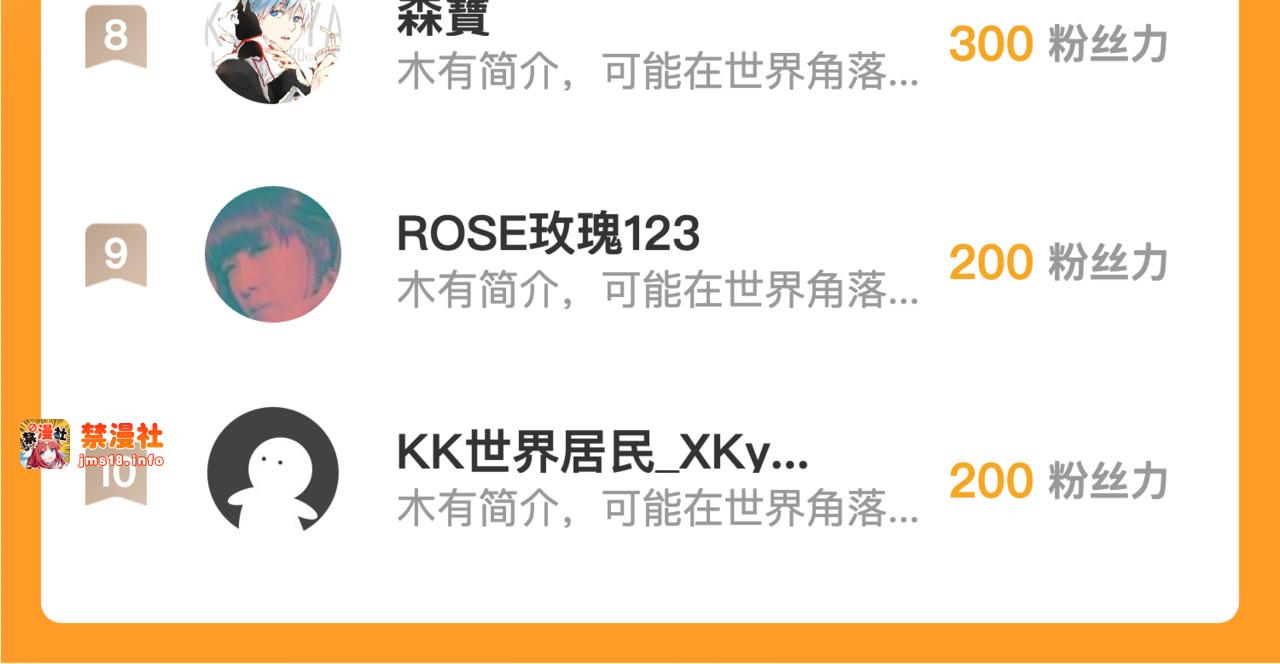Open ROSE玫瑰123's profile row
The width and height of the screenshot is (1280, 664).
(640, 255)
